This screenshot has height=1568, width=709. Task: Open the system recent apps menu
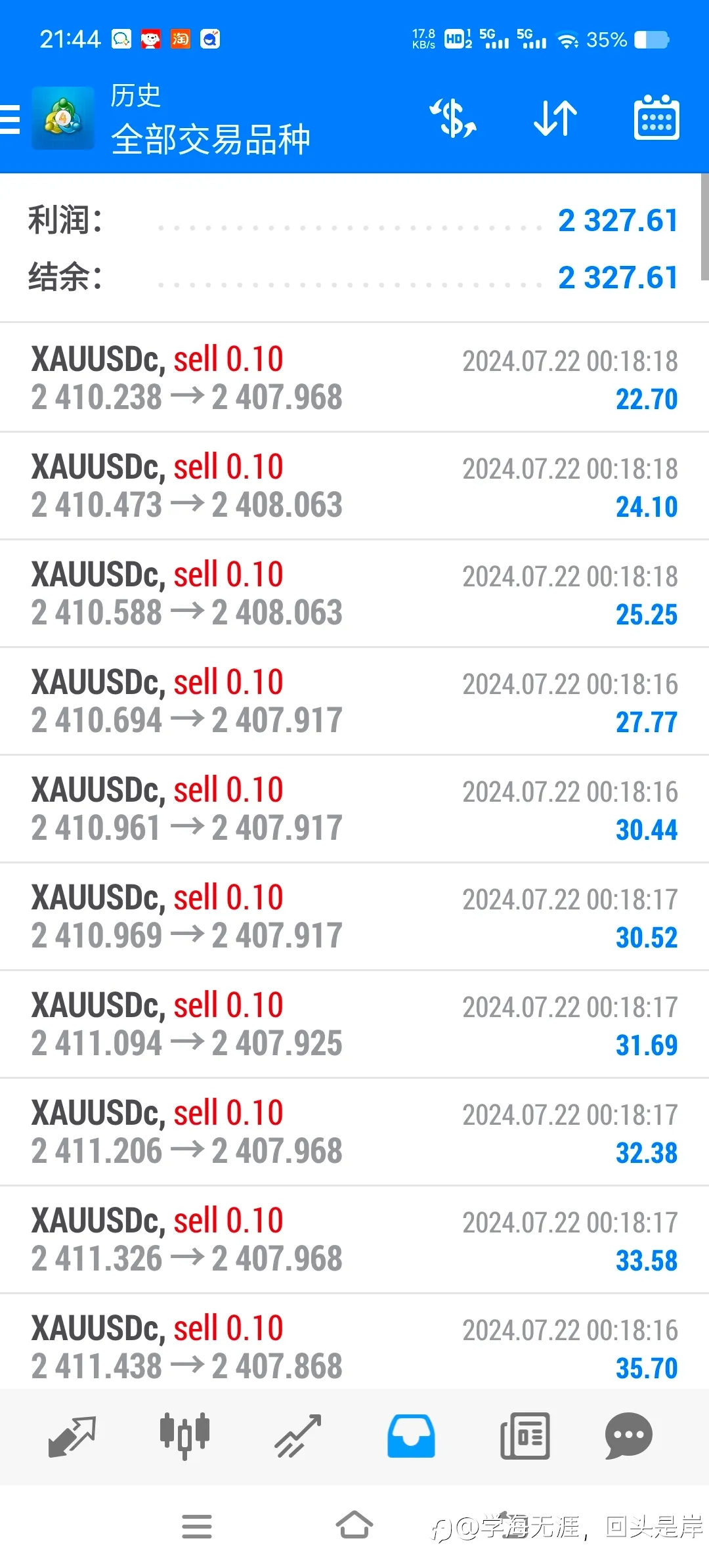point(197,1526)
